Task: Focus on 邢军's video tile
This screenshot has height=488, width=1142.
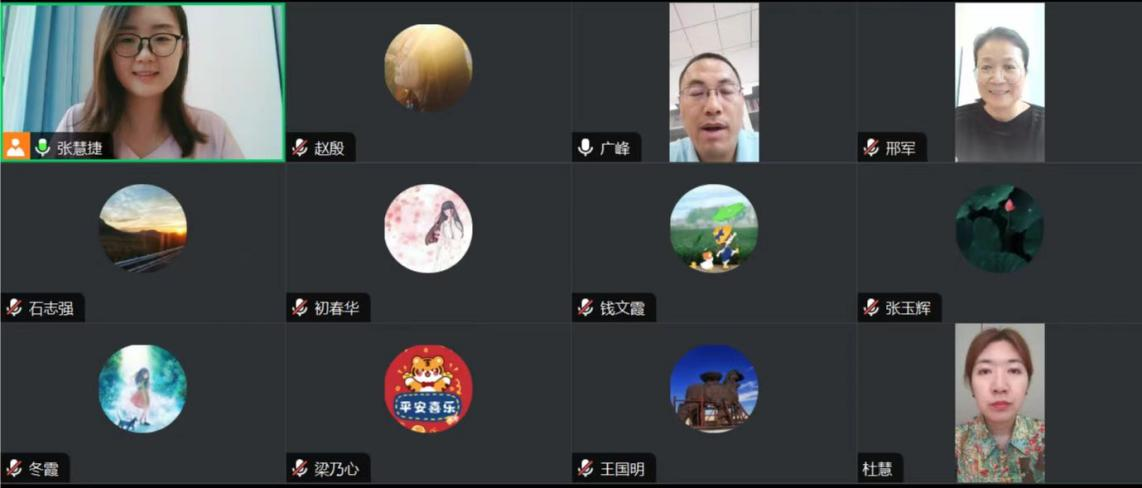Action: 999,81
